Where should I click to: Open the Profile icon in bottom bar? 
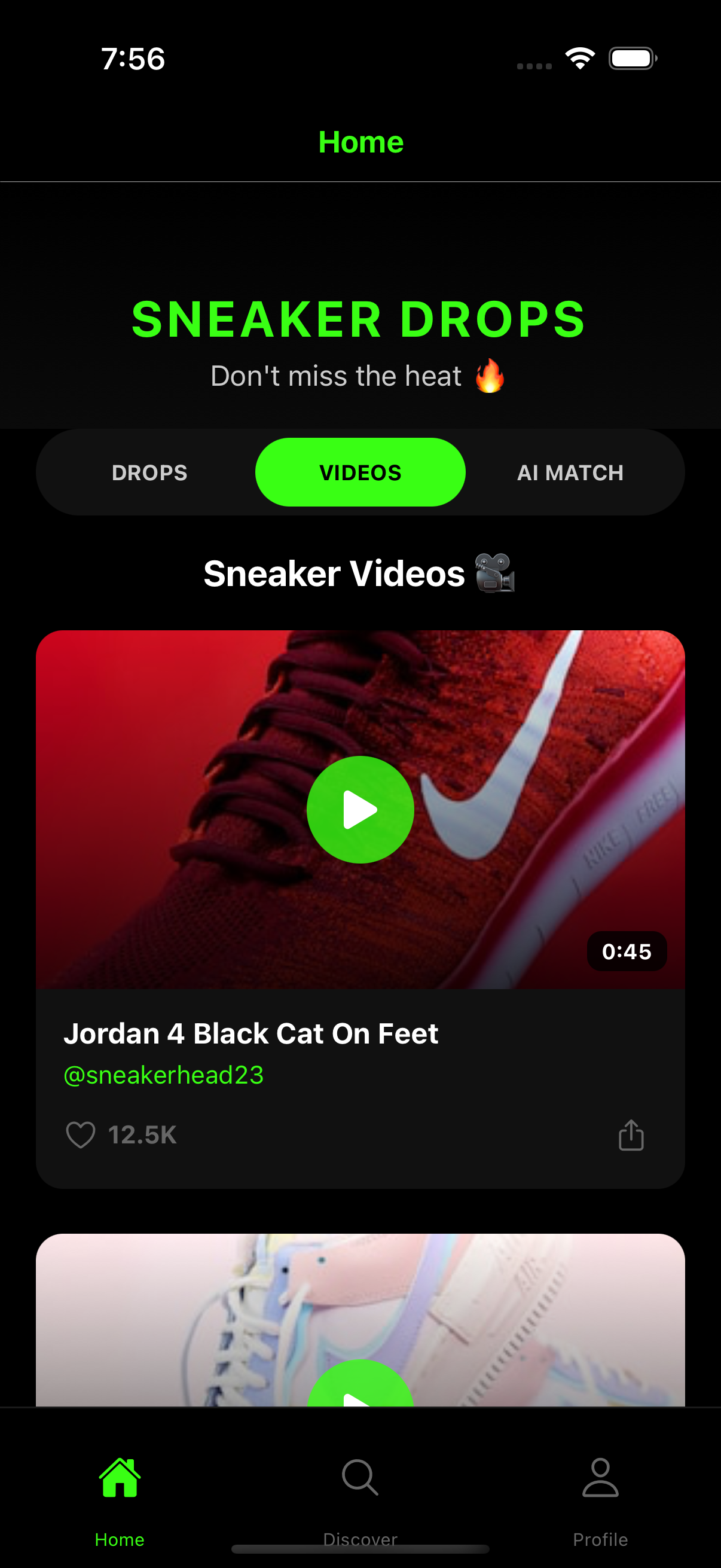tap(600, 1478)
